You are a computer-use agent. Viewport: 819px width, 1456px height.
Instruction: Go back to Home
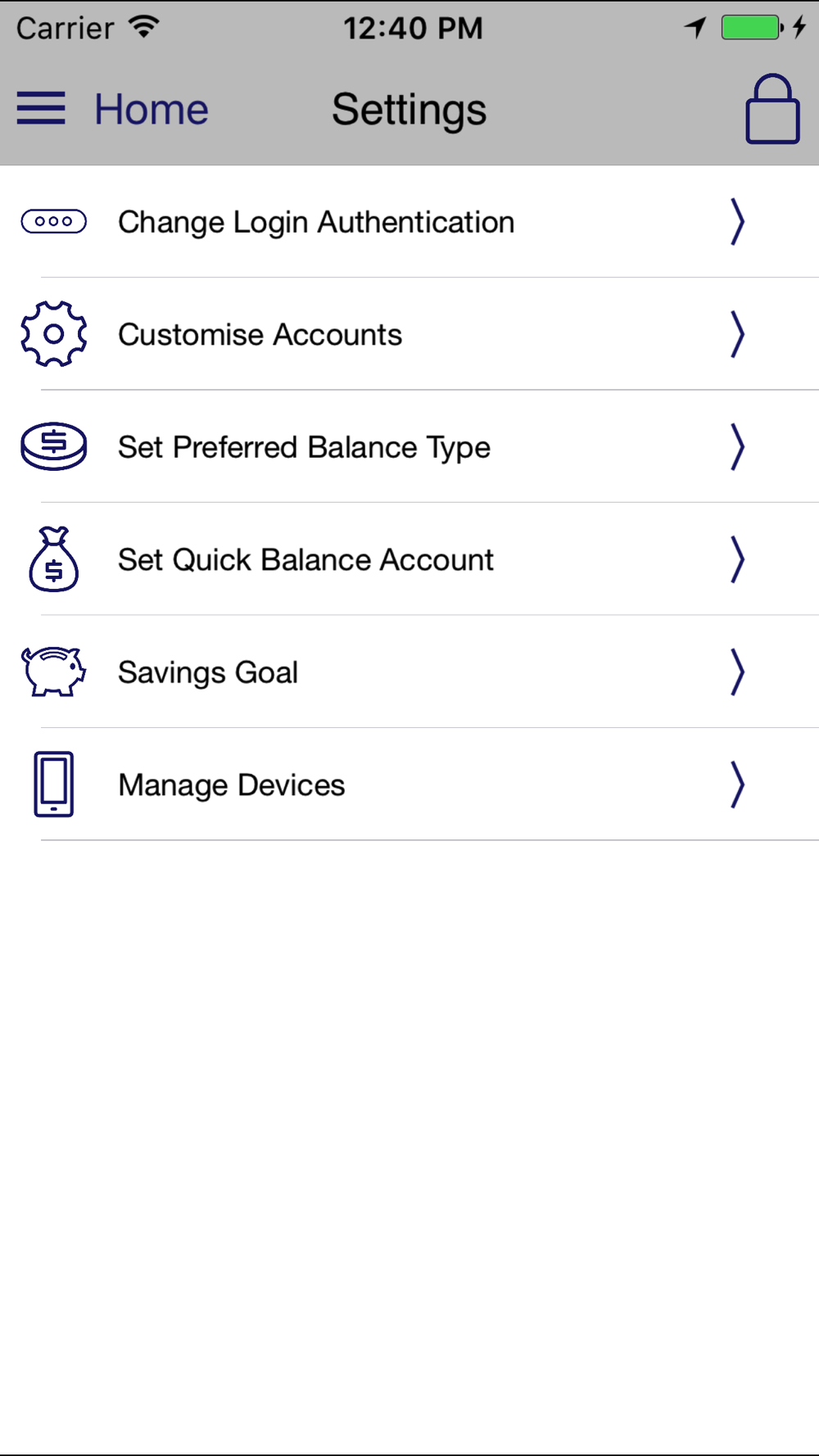click(x=152, y=110)
